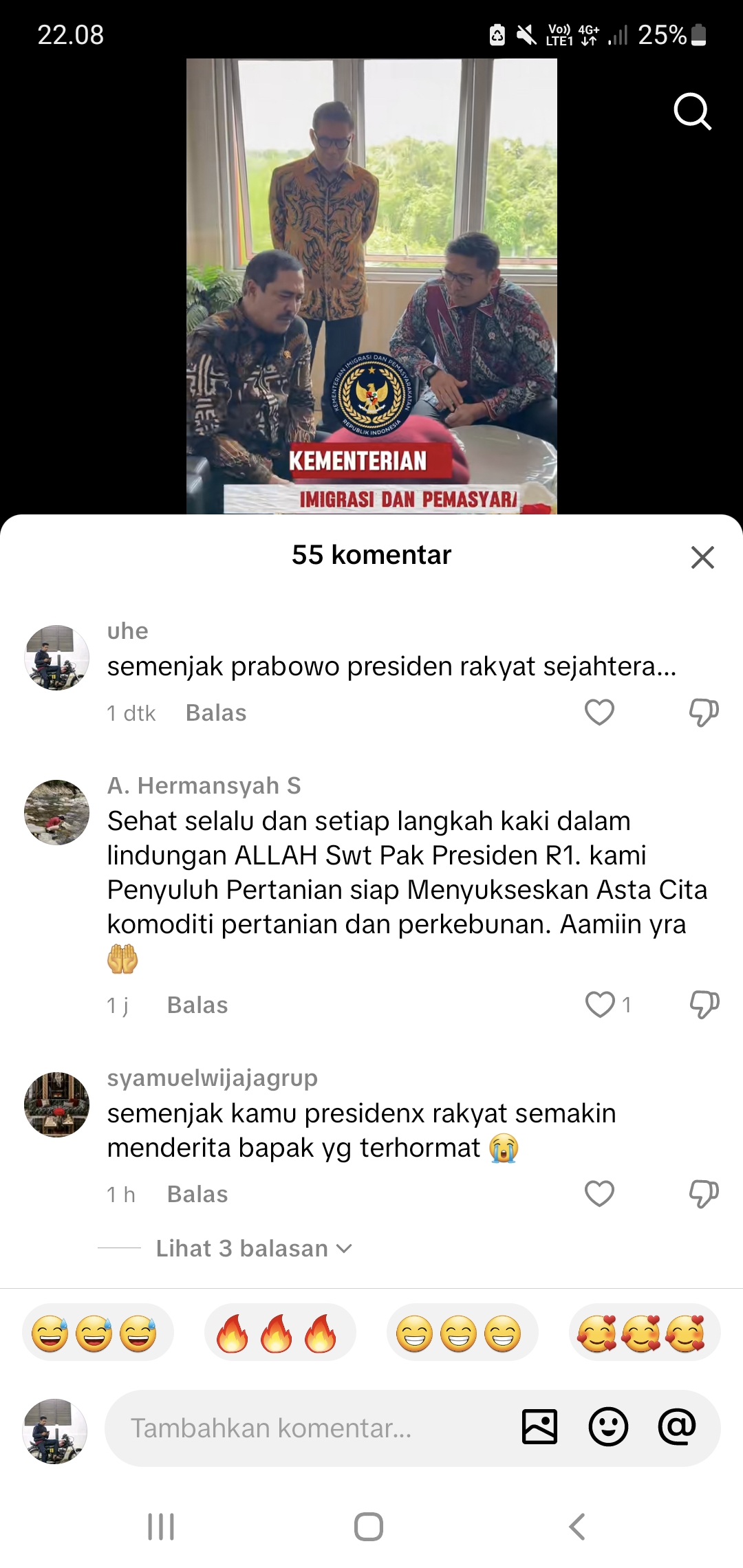Open uhe's profile picture

56,657
